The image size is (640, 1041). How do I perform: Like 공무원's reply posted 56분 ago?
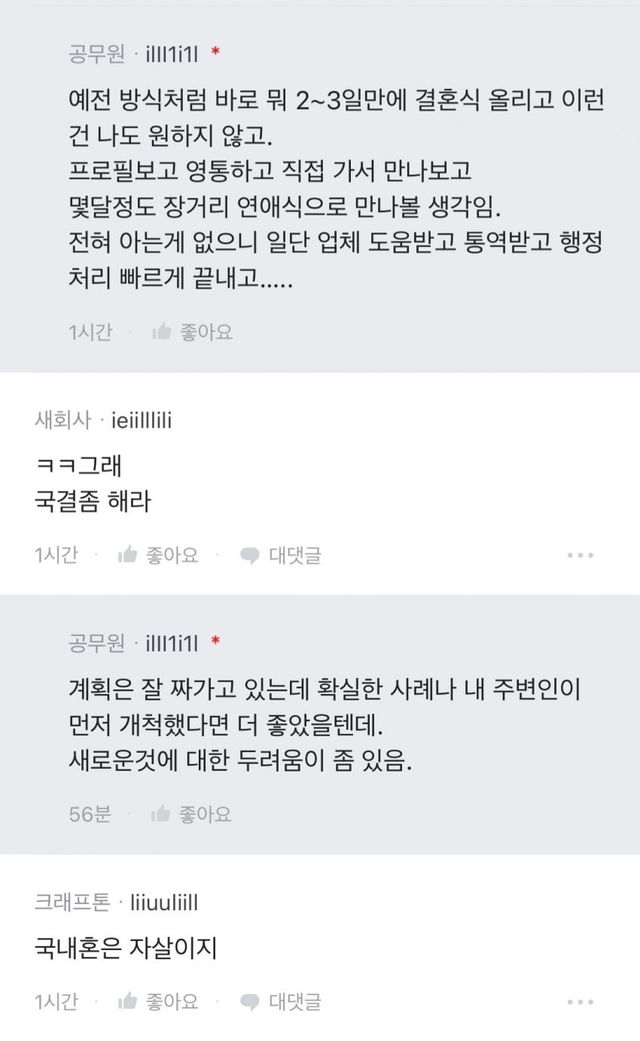click(191, 814)
